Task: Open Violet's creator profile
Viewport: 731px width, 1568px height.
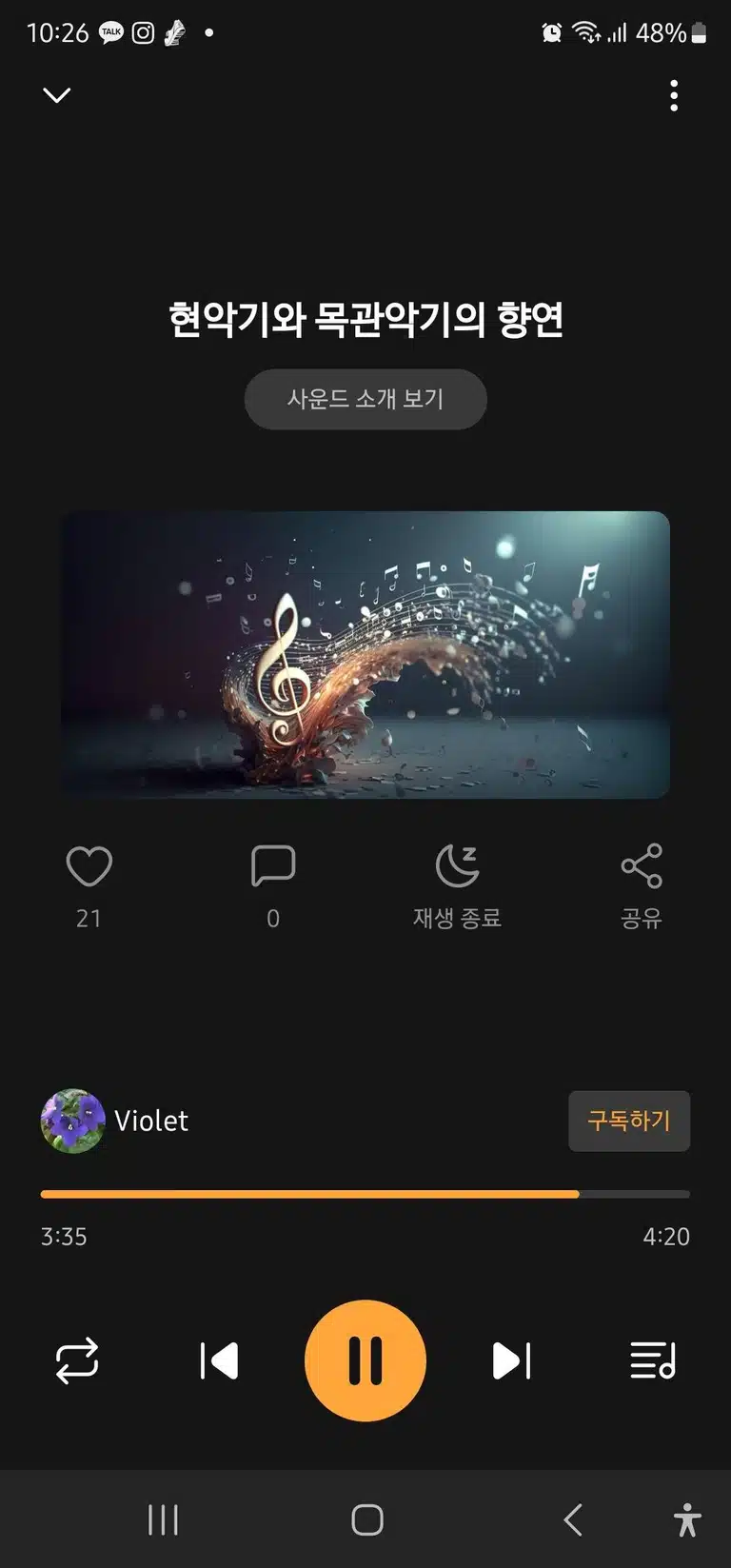Action: [x=114, y=1121]
